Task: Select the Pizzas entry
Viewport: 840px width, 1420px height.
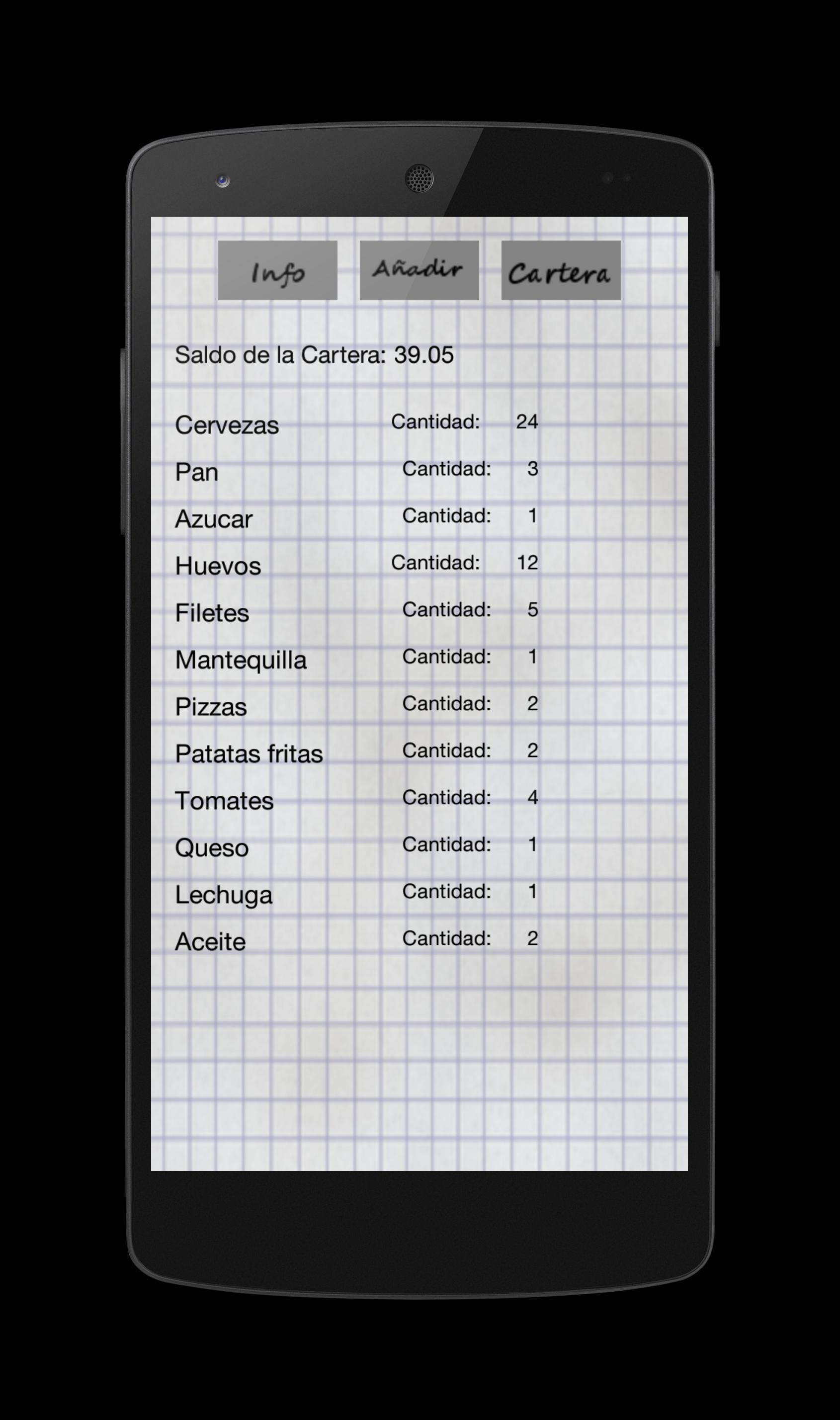Action: pos(211,706)
